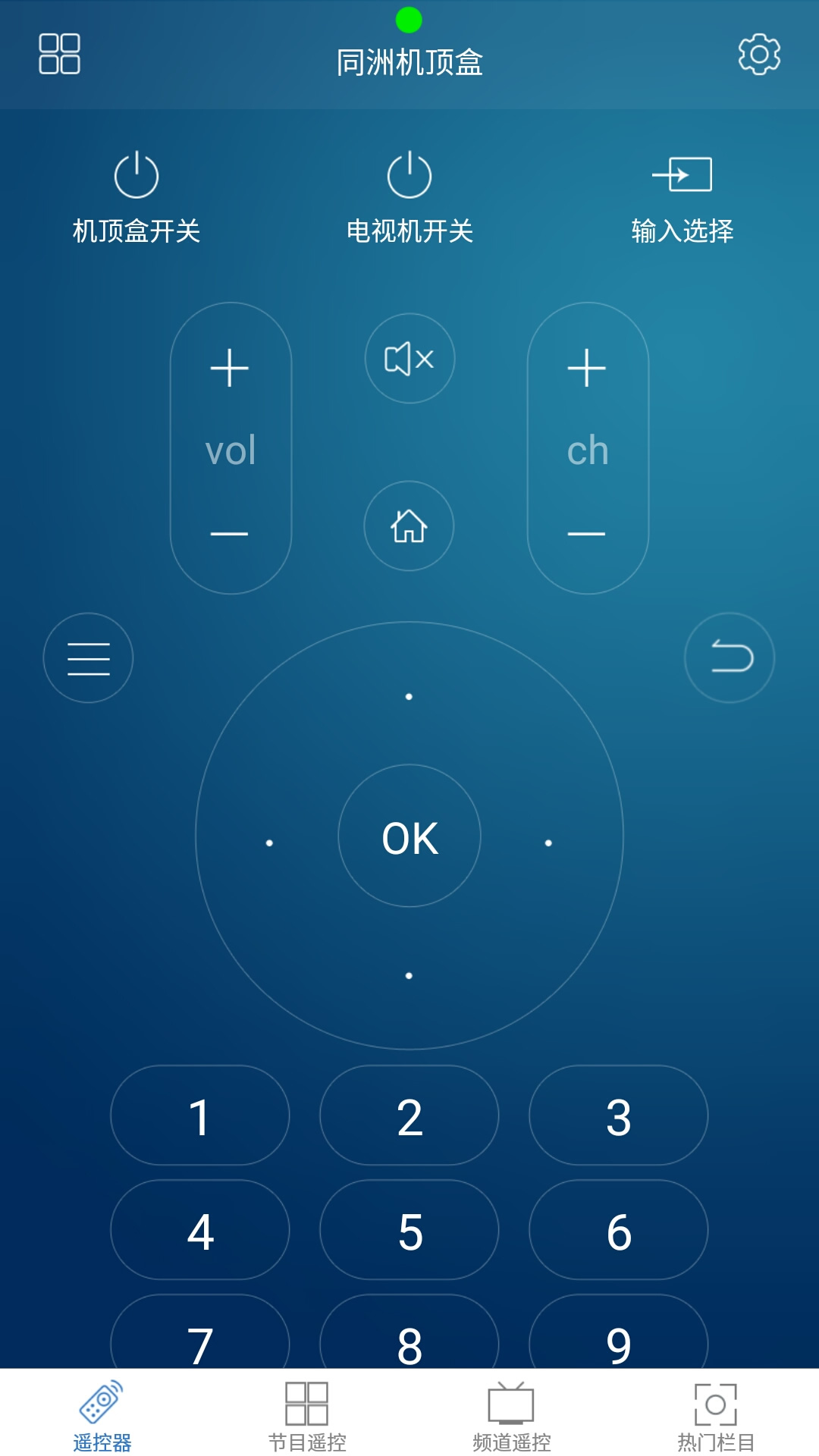819x1456 pixels.
Task: Switch to the 节目遥控 tab
Action: coord(307,1416)
